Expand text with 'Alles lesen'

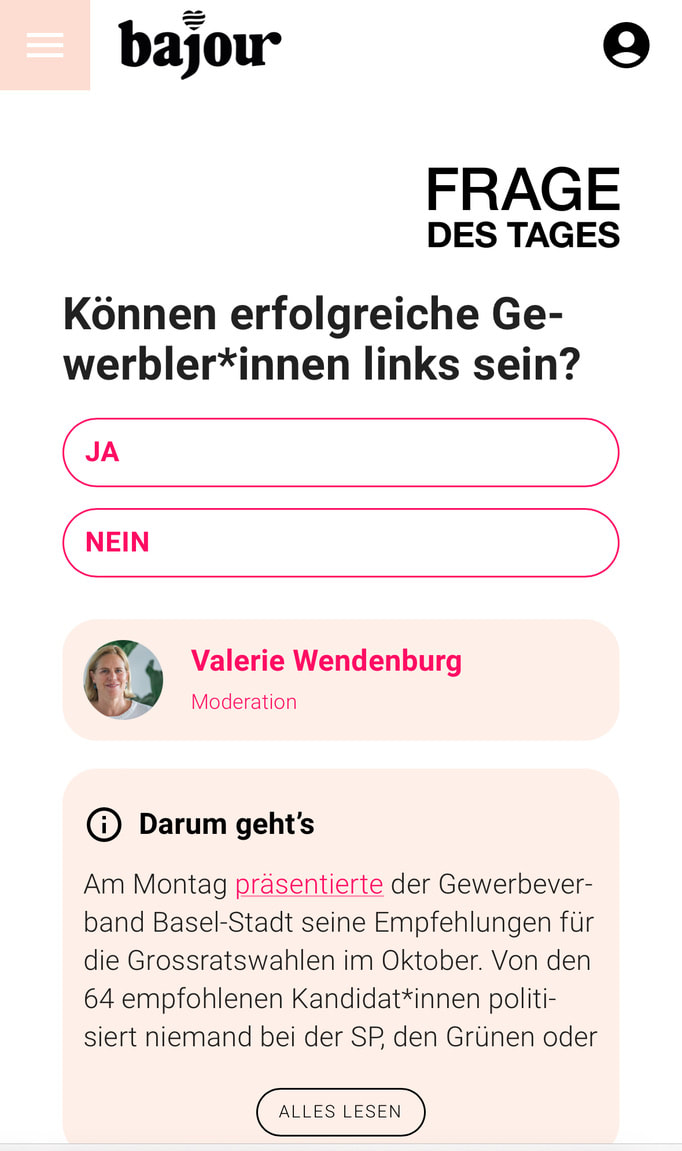(340, 1111)
